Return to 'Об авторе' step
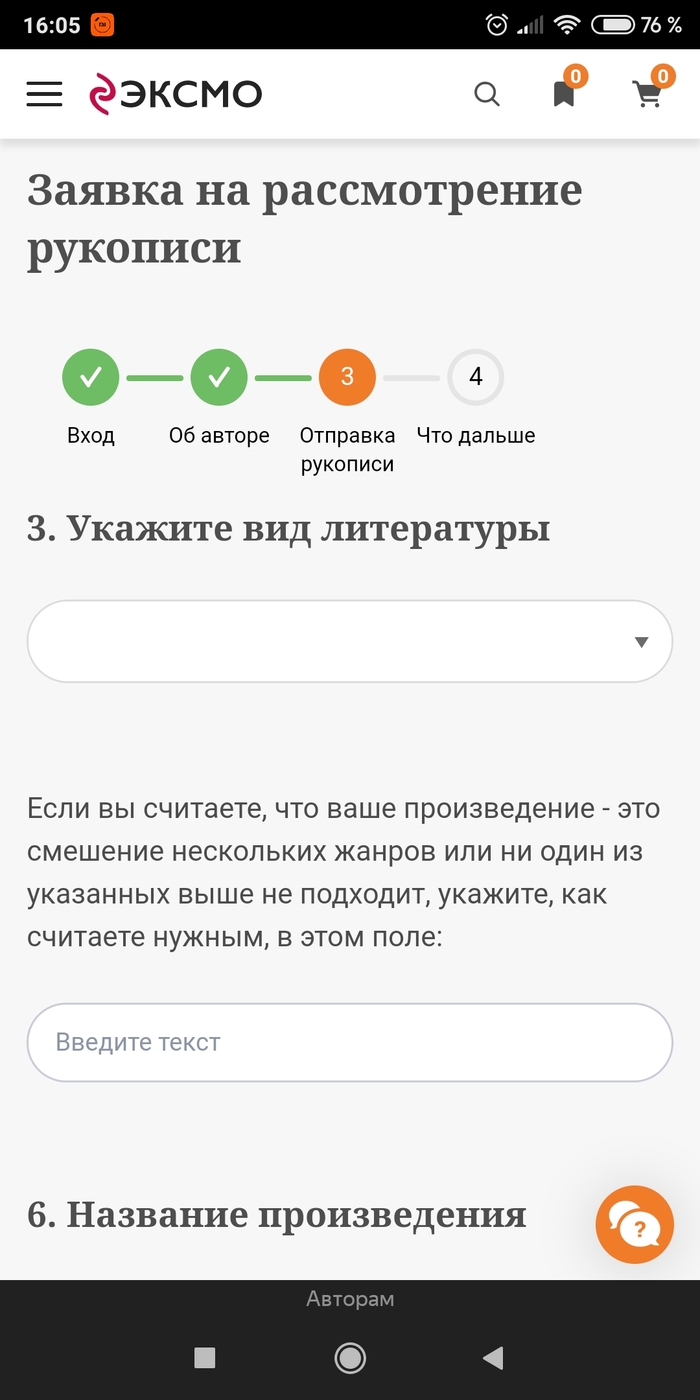Viewport: 700px width, 1400px height. tap(219, 377)
